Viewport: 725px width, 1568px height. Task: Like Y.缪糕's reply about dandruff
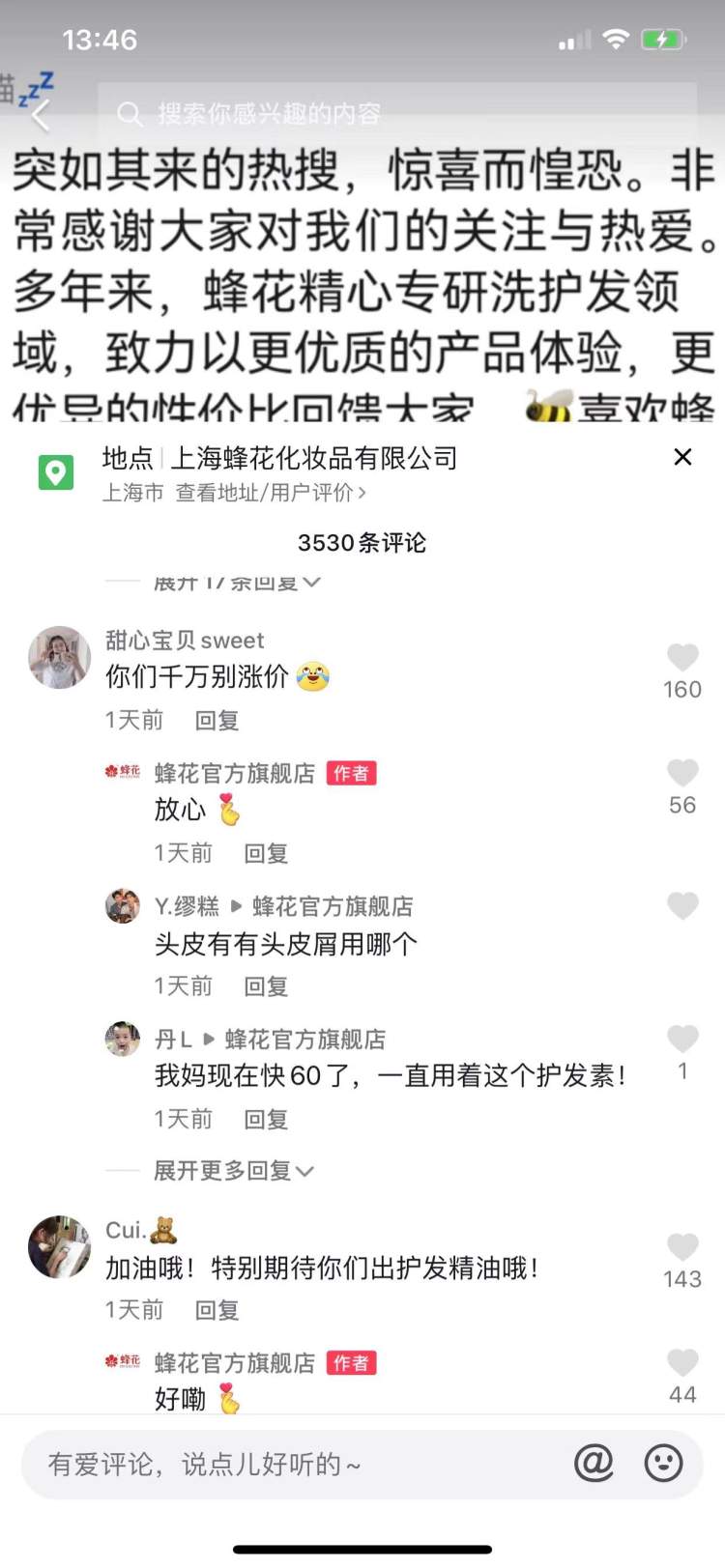pos(682,905)
